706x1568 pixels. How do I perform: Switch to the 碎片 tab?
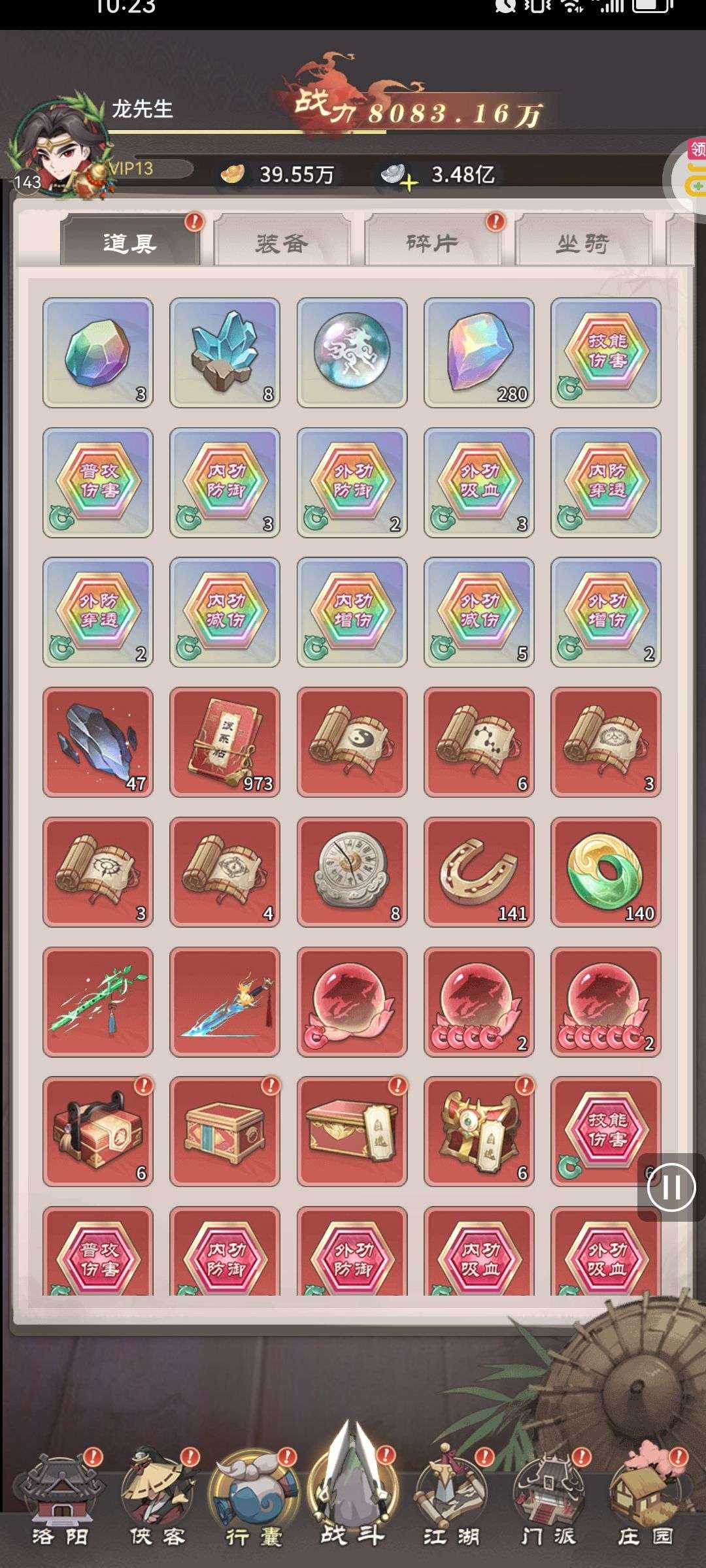click(x=432, y=243)
